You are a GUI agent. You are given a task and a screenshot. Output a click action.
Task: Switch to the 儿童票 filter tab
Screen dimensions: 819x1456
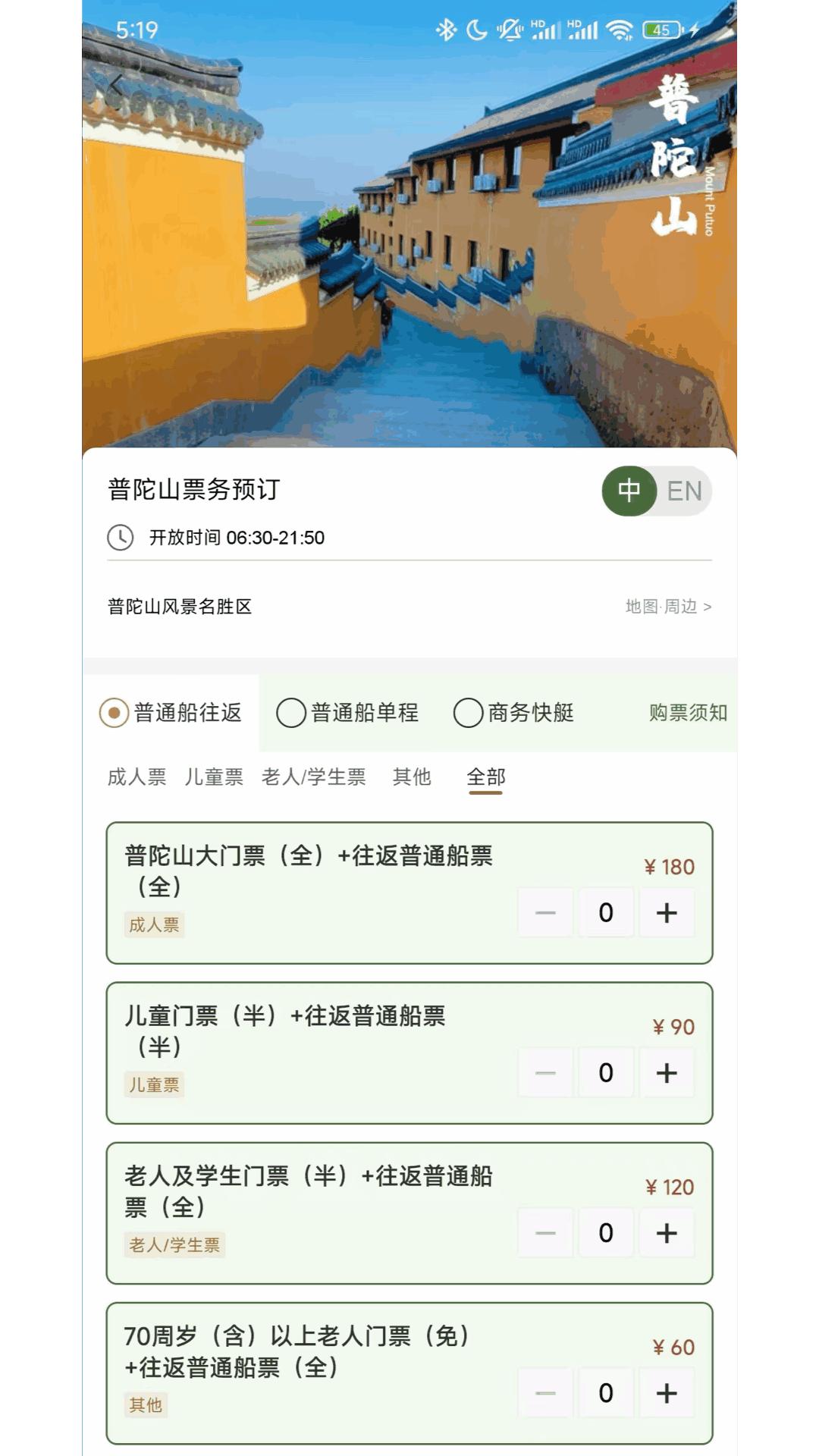click(215, 777)
